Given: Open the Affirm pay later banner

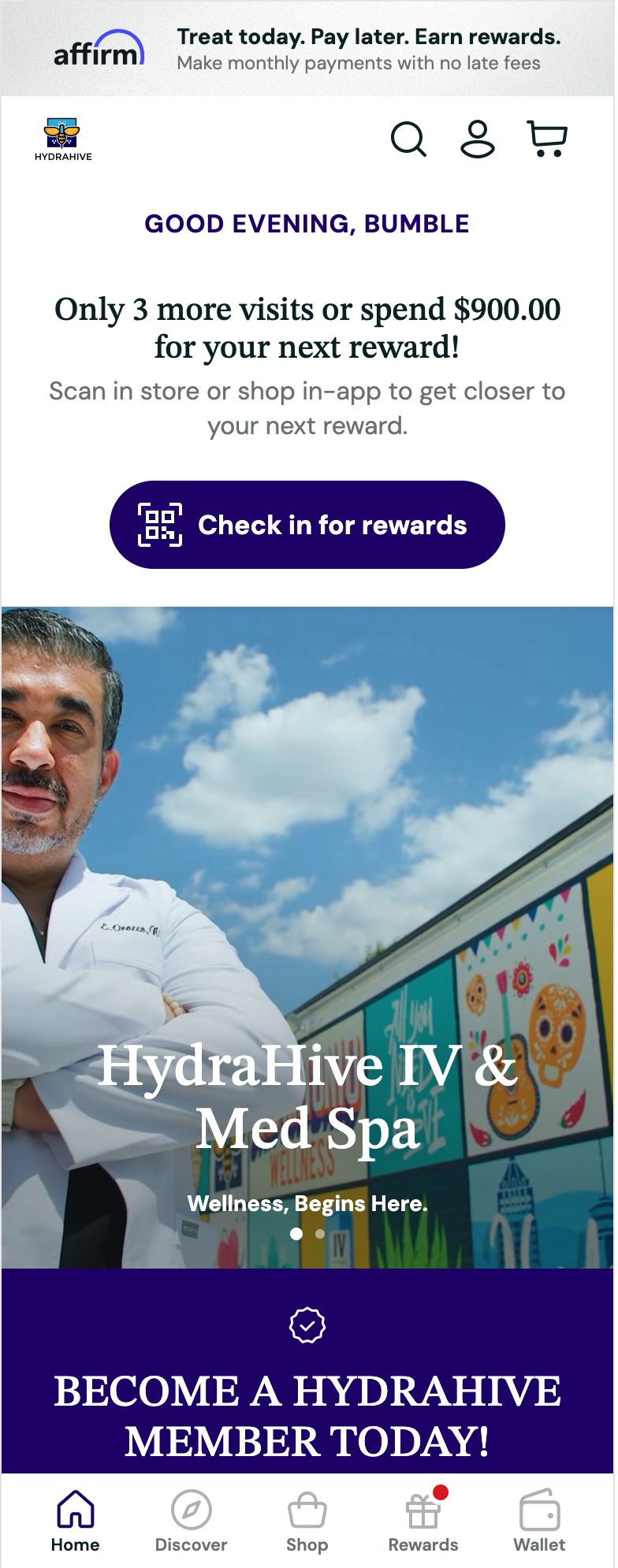Looking at the screenshot, I should click(307, 49).
